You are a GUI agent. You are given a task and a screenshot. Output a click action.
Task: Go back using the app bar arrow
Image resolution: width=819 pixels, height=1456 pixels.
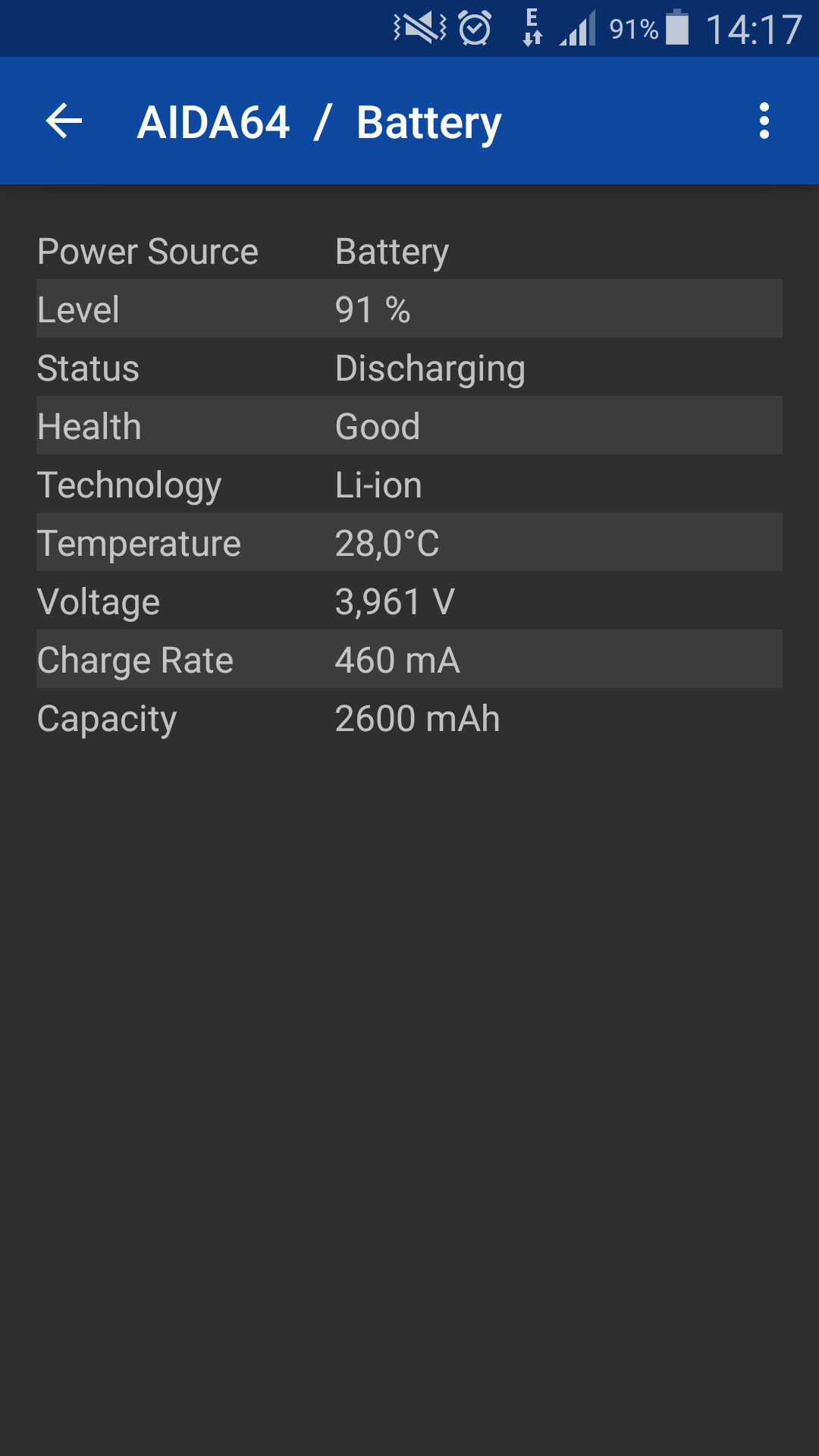point(64,121)
